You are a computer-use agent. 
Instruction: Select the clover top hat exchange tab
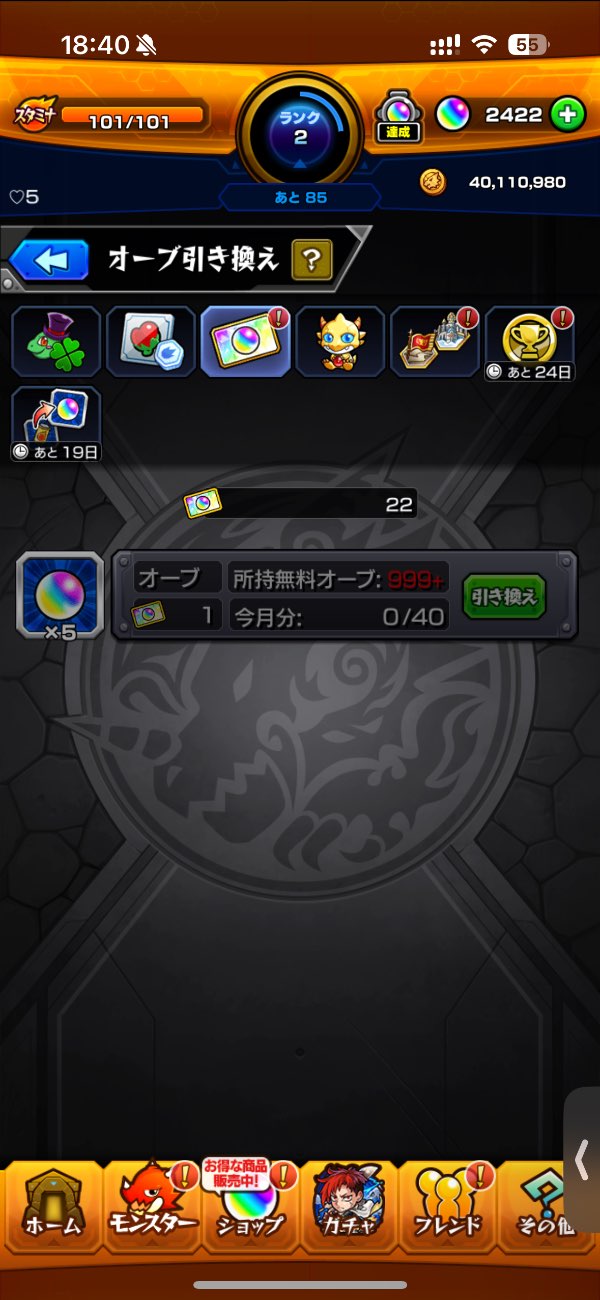pyautogui.click(x=56, y=342)
